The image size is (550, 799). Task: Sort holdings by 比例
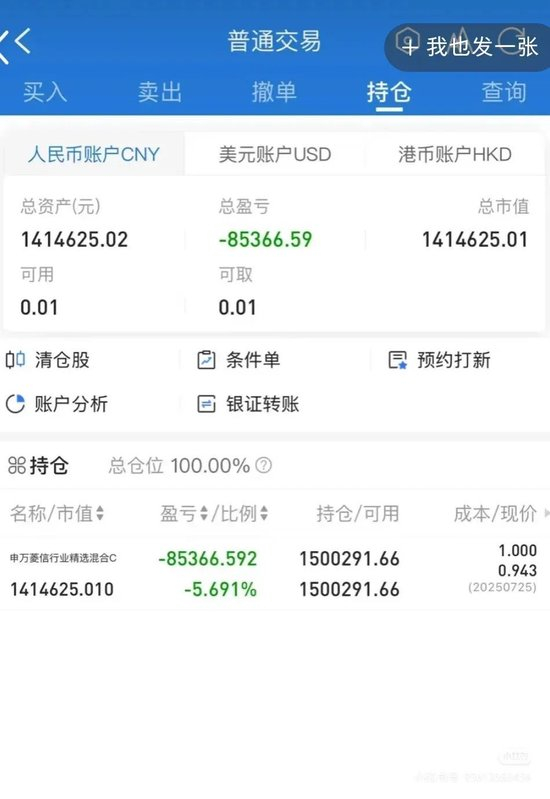pos(244,513)
